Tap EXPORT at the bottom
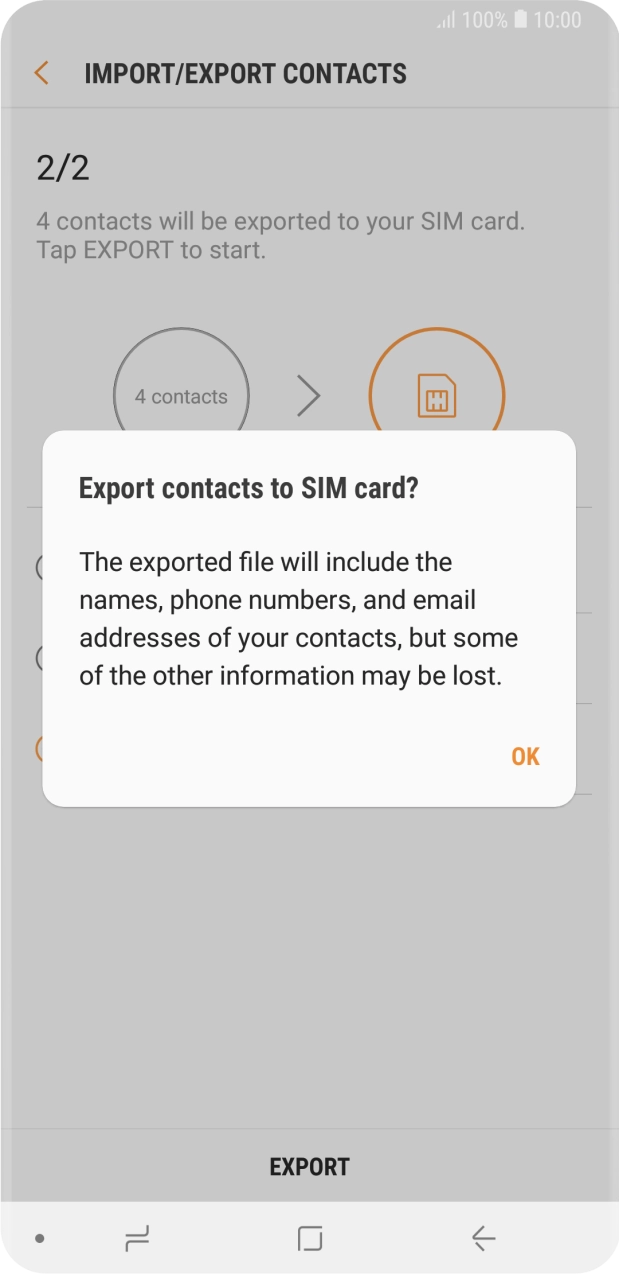The width and height of the screenshot is (619, 1274). pyautogui.click(x=309, y=1166)
